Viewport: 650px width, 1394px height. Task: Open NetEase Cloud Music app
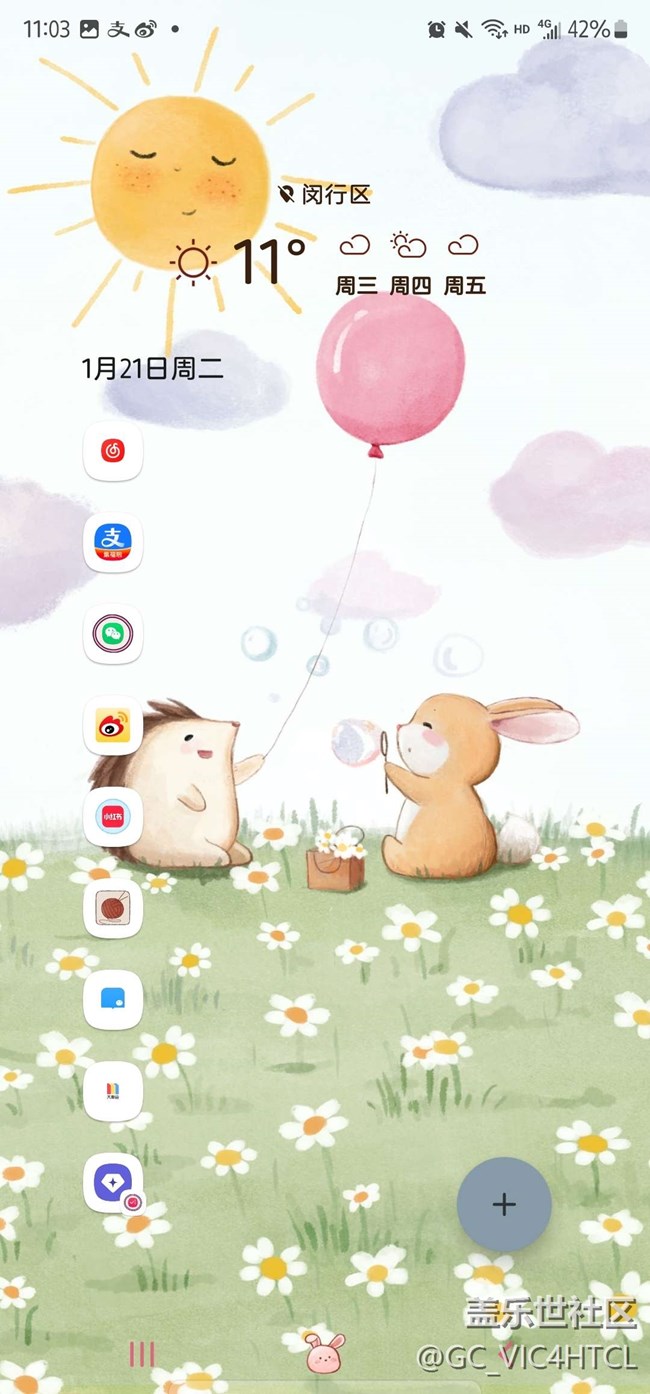(x=113, y=452)
